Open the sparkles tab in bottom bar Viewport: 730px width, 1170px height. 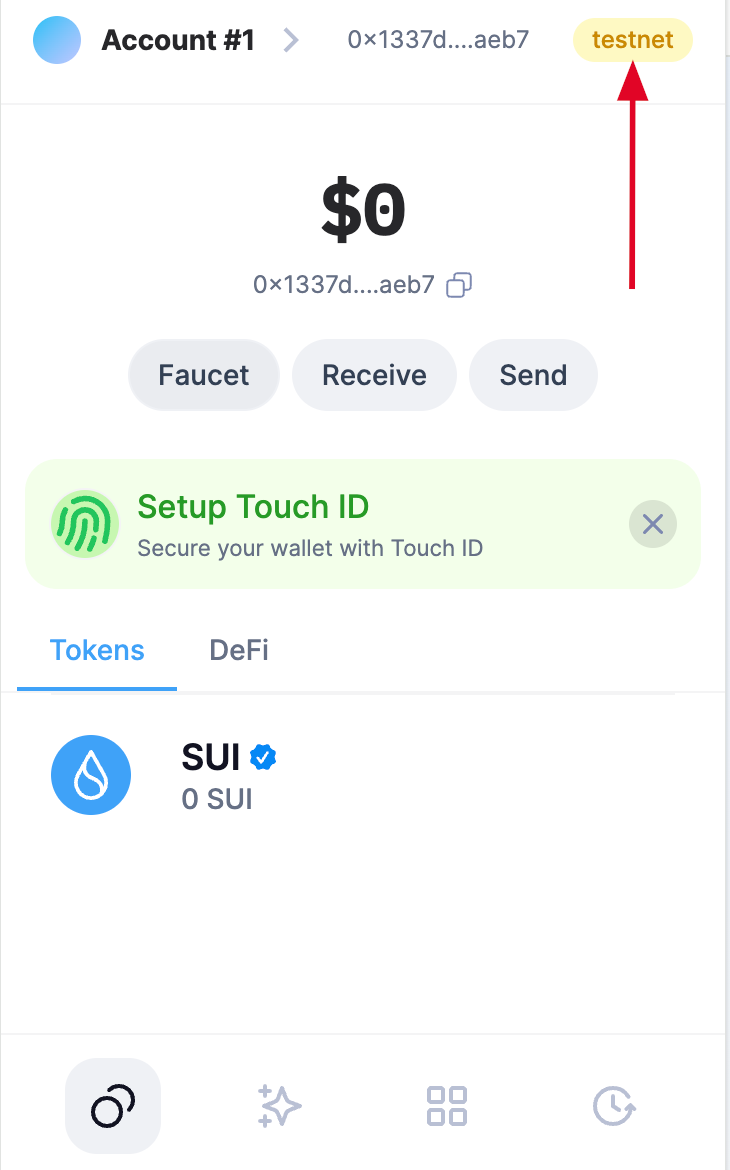[x=279, y=1106]
